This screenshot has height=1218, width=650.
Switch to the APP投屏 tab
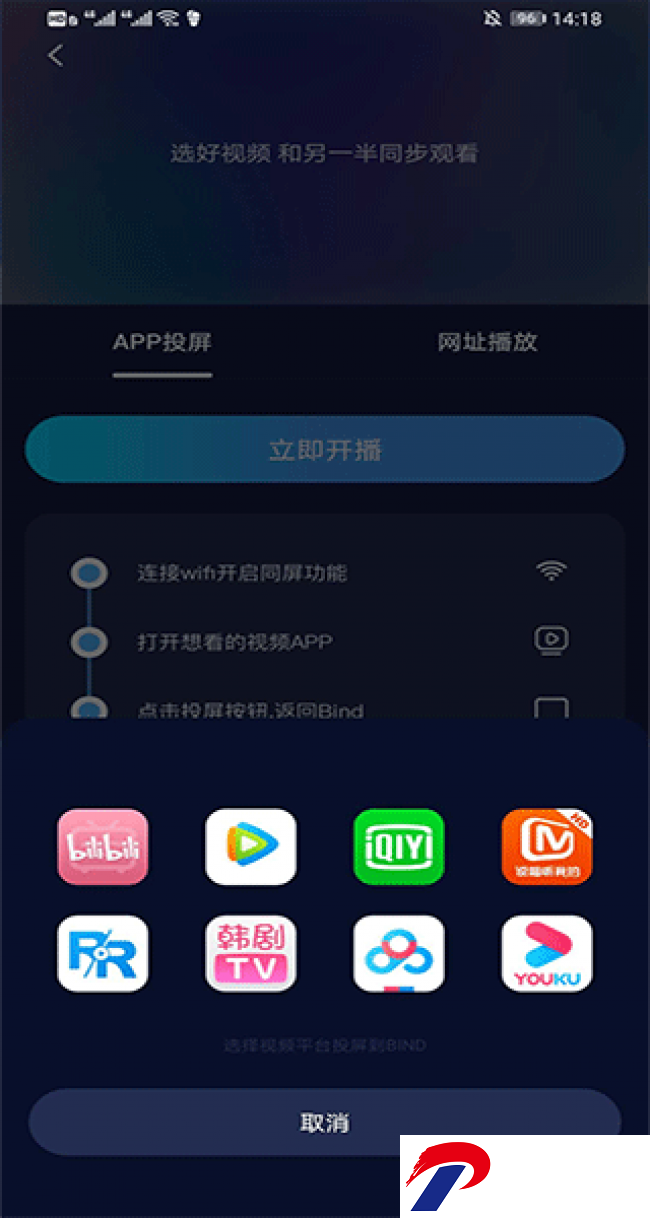coord(162,342)
